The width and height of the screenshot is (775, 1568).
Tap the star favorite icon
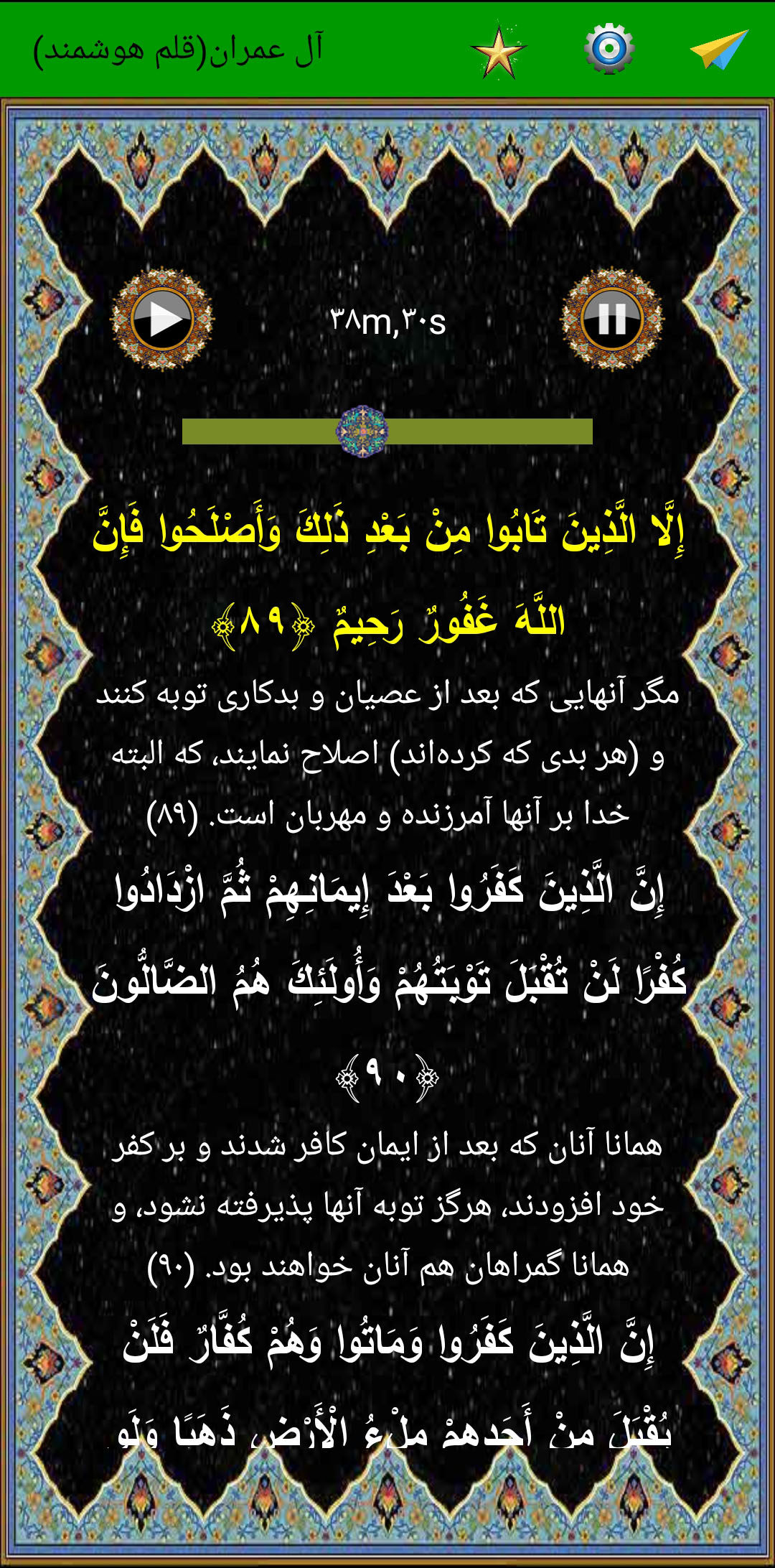point(499,52)
